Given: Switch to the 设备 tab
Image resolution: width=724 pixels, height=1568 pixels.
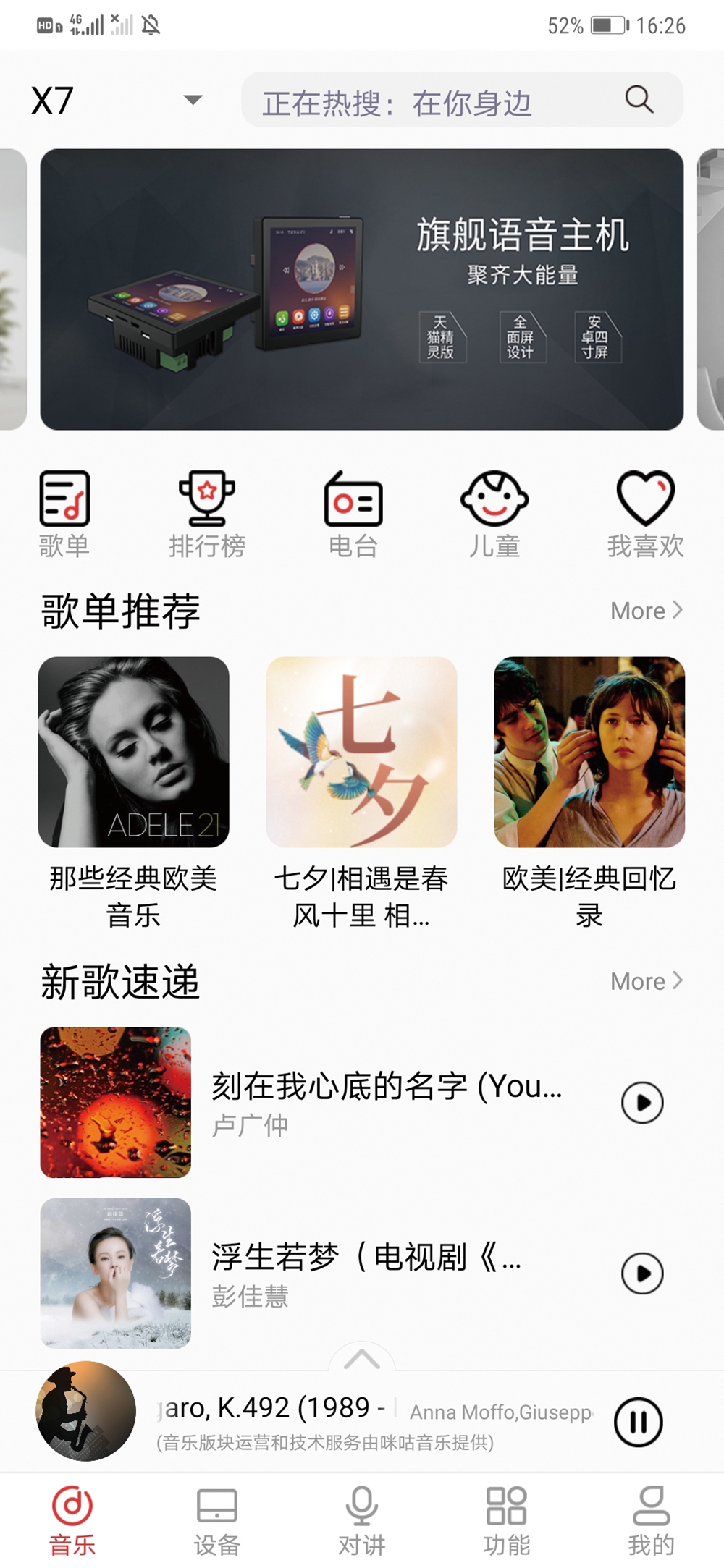Looking at the screenshot, I should [x=217, y=1520].
